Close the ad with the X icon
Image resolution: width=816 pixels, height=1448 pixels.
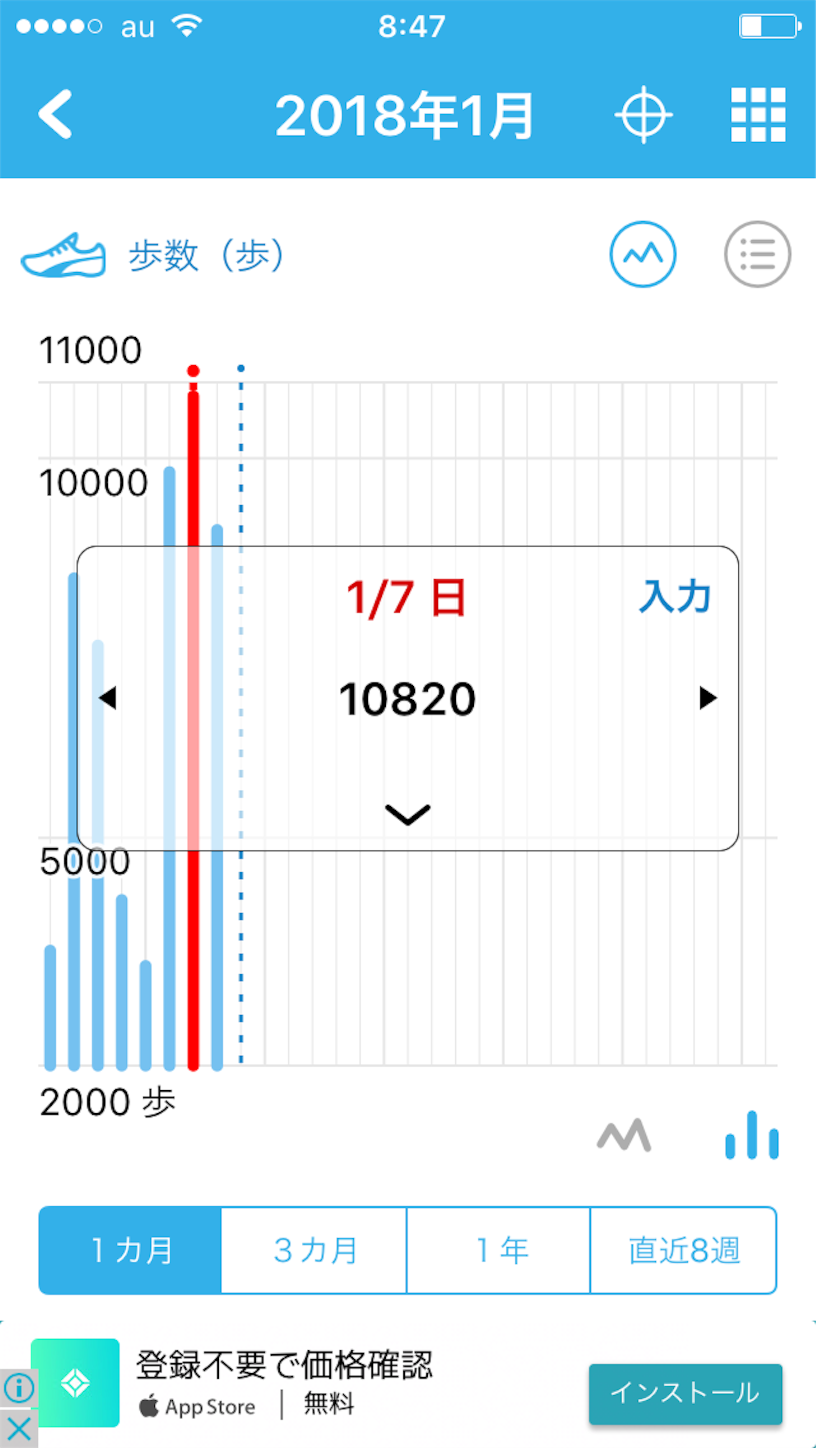(x=18, y=1427)
